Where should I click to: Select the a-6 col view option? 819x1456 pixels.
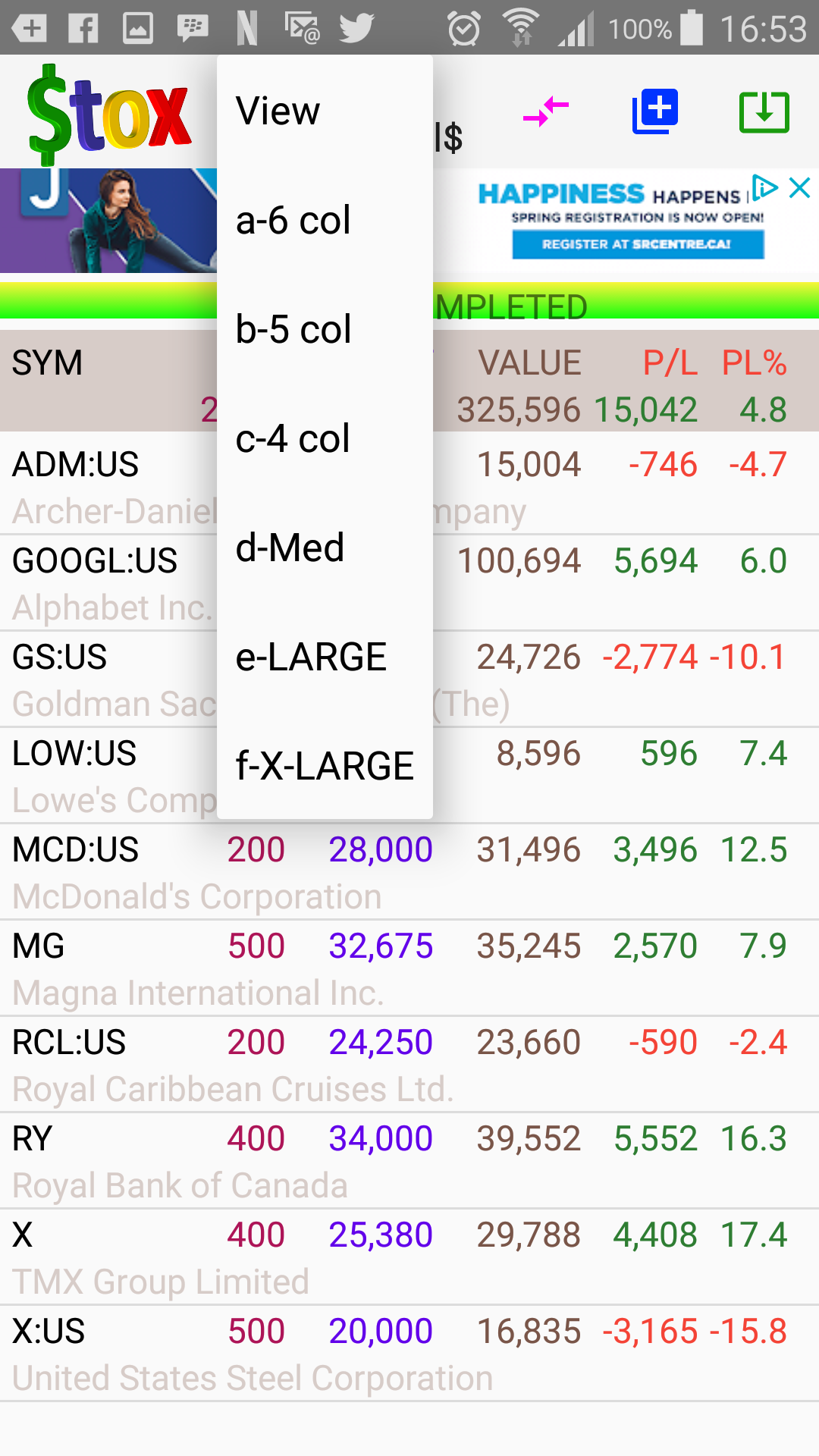(x=324, y=221)
